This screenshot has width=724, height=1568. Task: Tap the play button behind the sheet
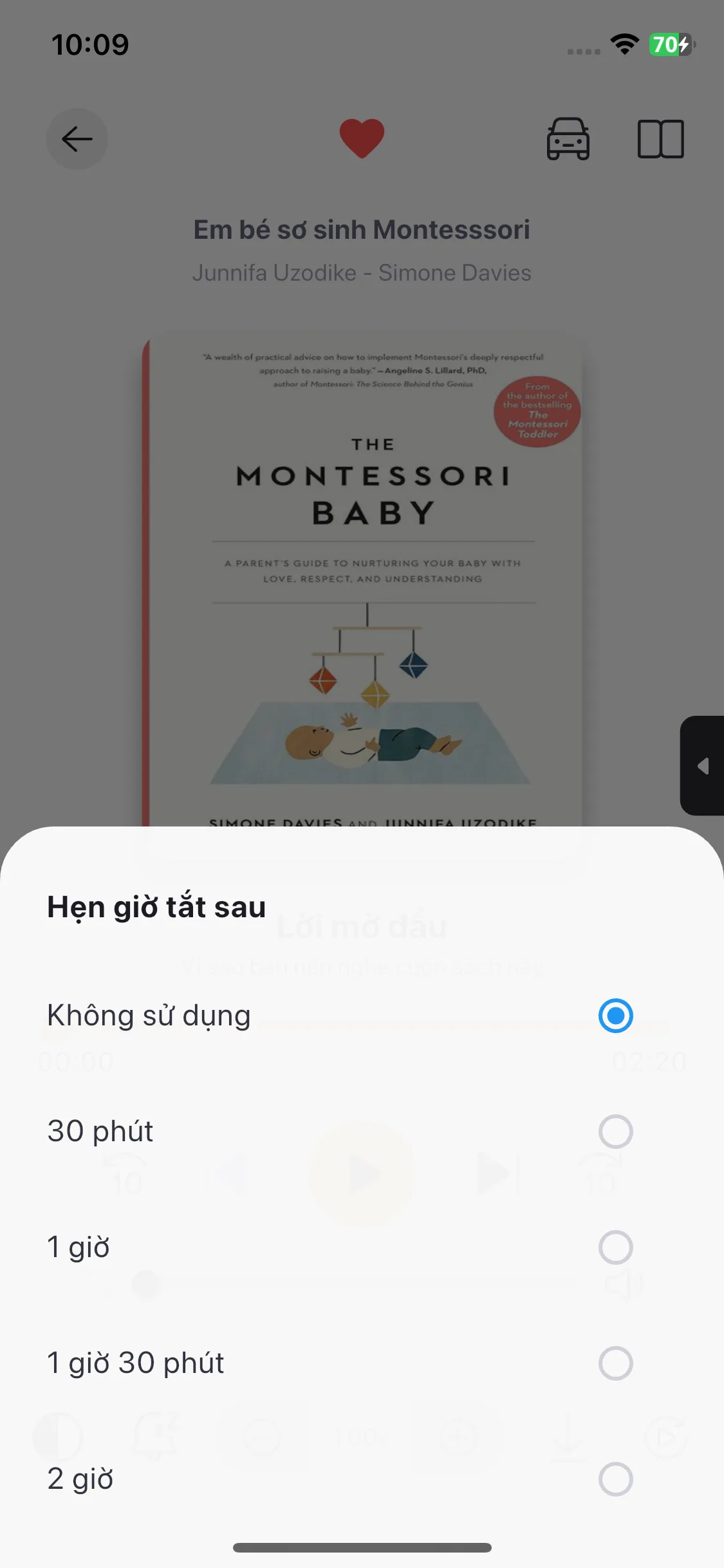coord(362,1173)
